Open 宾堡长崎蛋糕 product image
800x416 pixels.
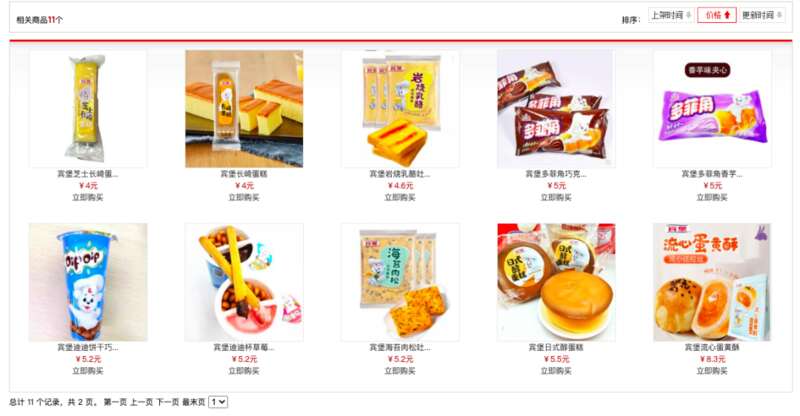(x=244, y=108)
